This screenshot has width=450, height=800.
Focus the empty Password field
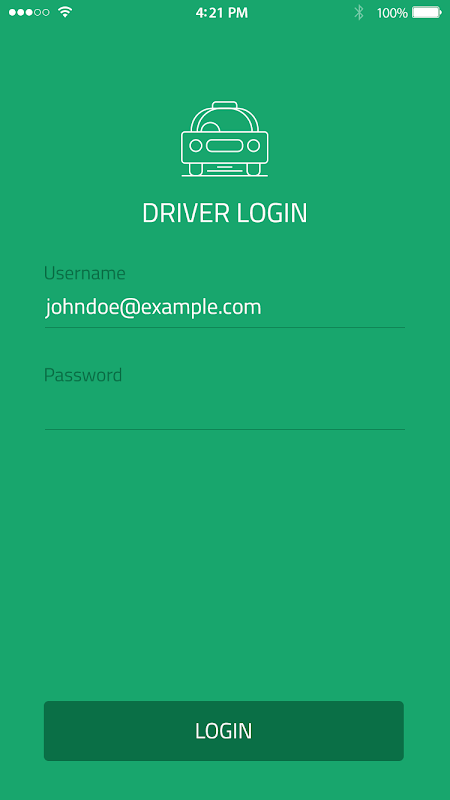tap(224, 410)
